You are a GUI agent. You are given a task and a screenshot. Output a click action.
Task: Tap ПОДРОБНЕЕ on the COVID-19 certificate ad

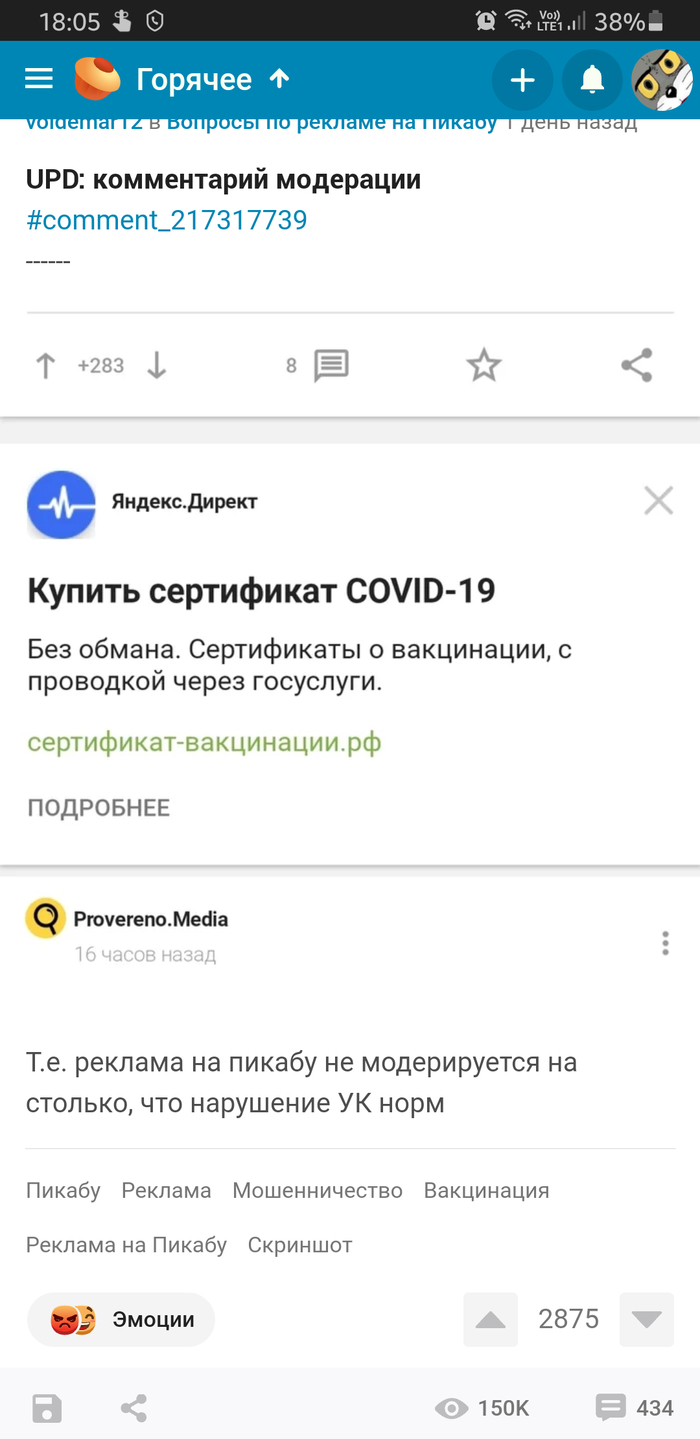point(98,808)
